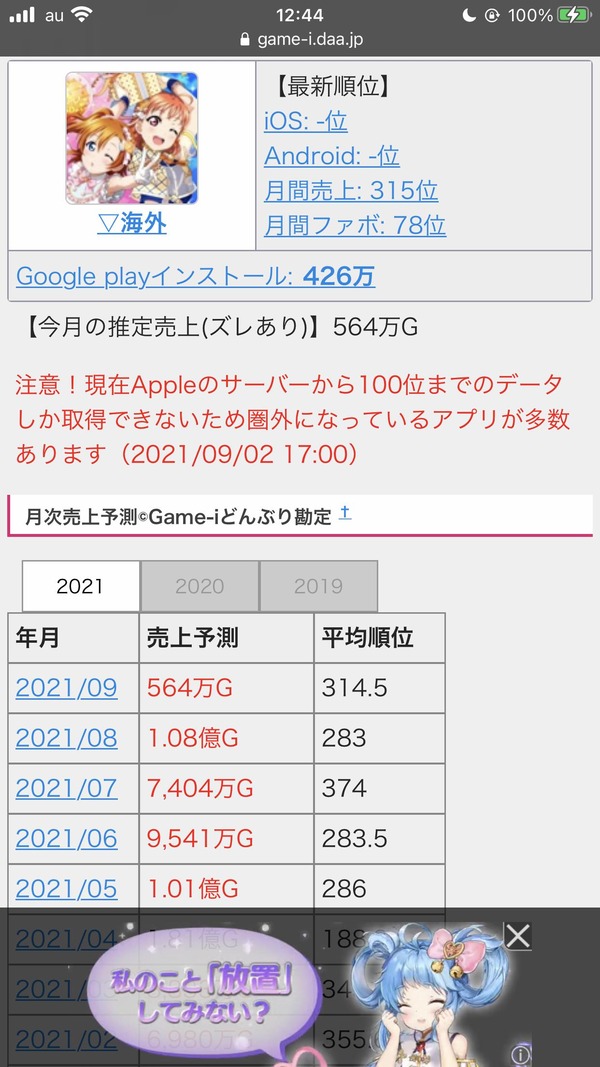Open the 2021/09 monthly data link
This screenshot has height=1067, width=600.
(67, 687)
